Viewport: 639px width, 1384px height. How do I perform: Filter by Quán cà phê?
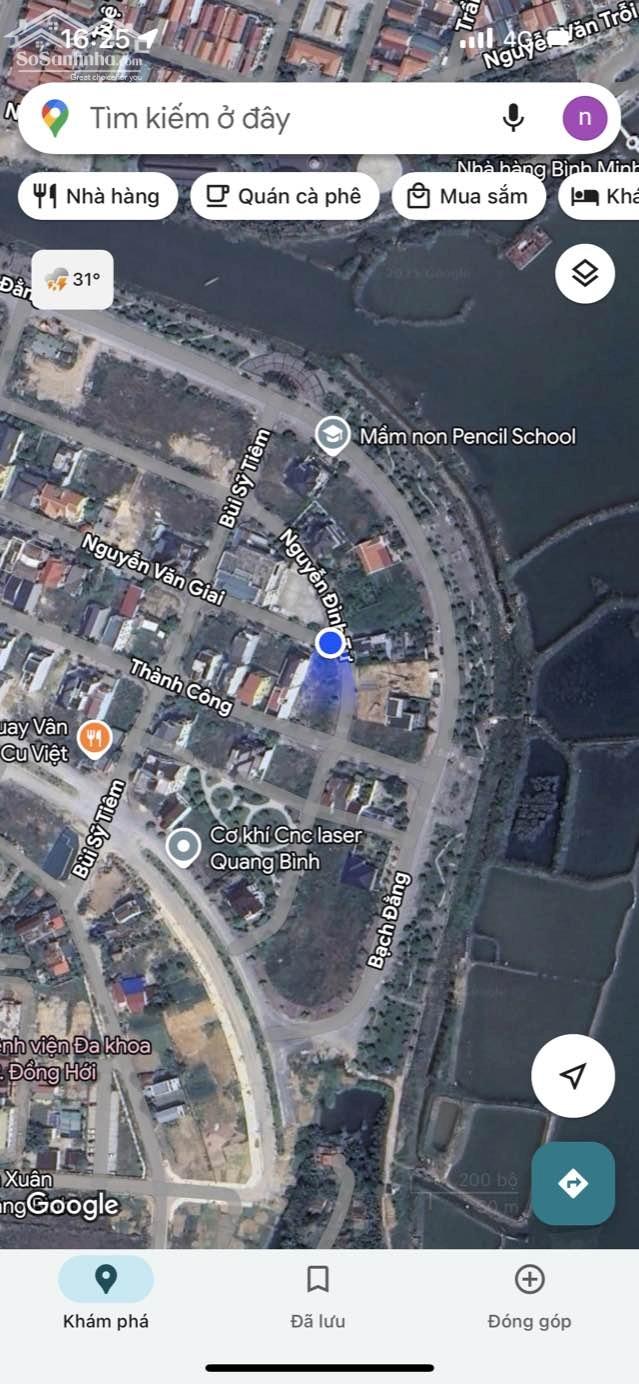pos(285,196)
